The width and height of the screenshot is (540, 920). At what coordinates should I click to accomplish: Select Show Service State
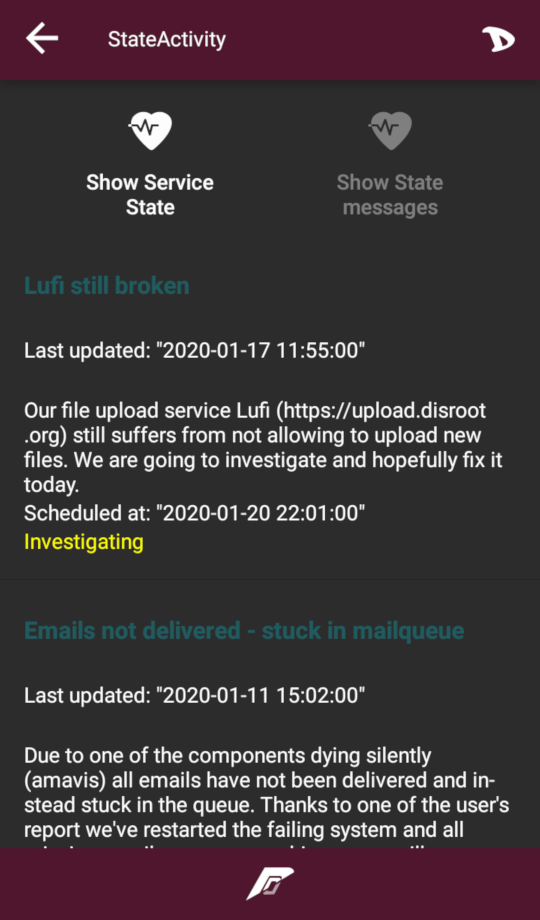(150, 164)
